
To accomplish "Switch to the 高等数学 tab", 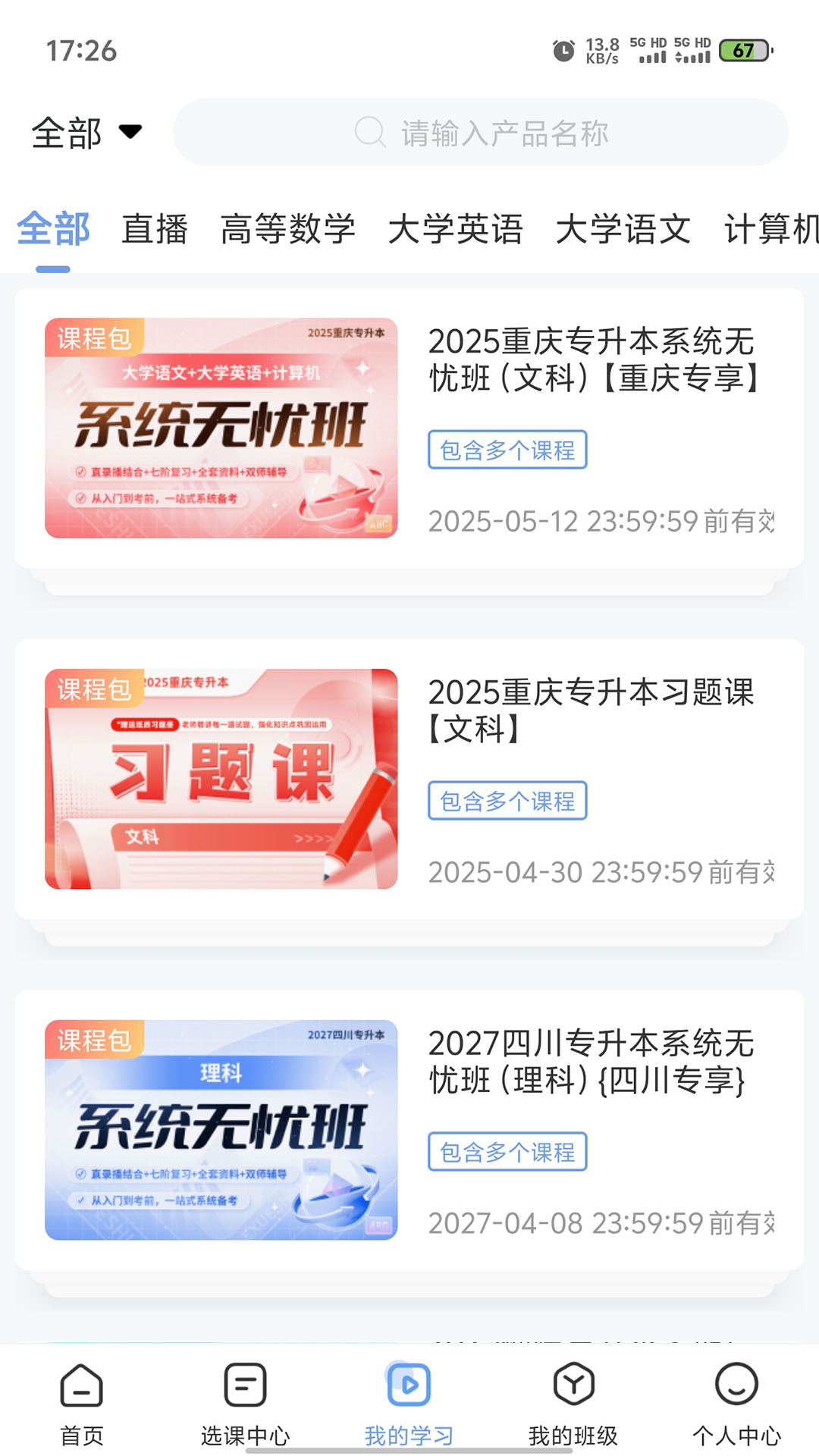I will tap(287, 229).
